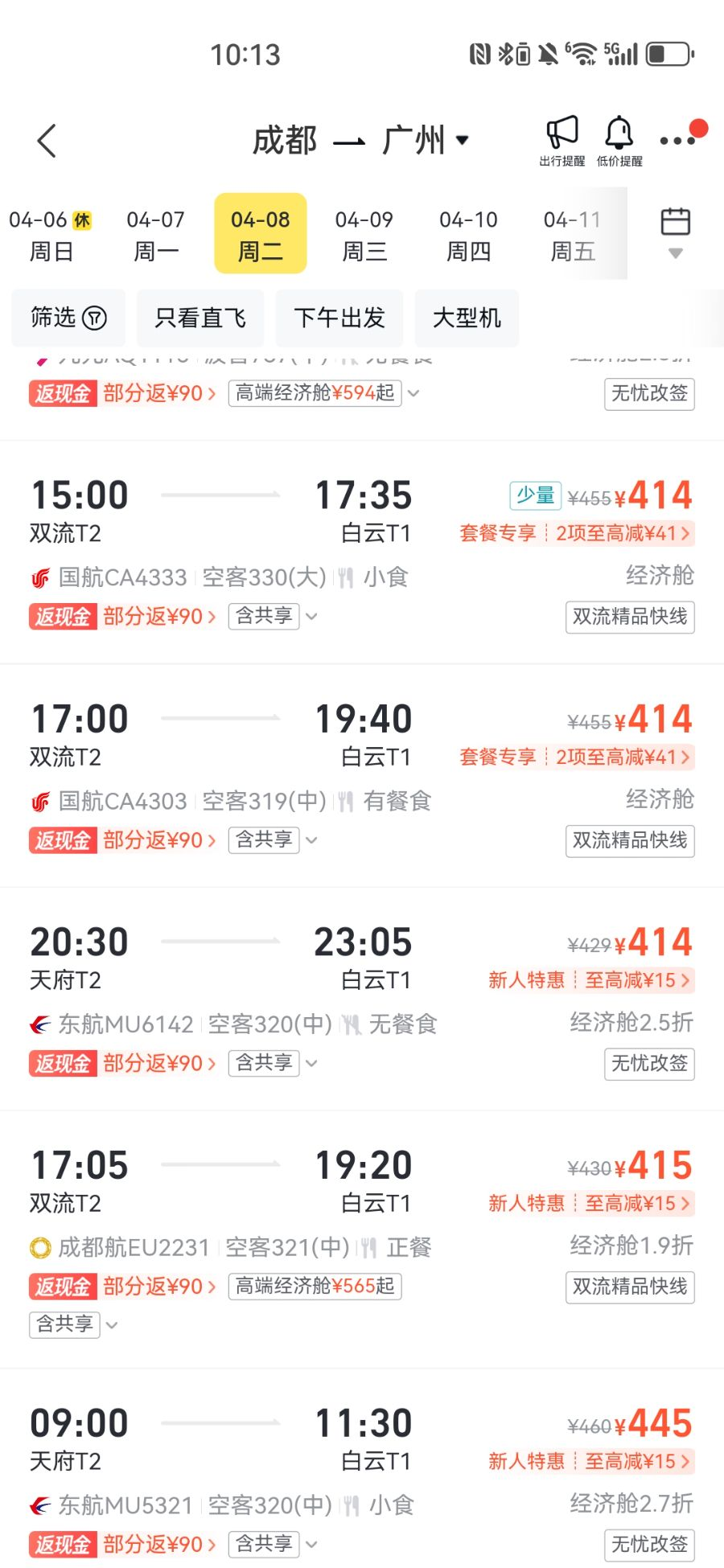
Task: Open the calendar date picker
Action: point(675,232)
